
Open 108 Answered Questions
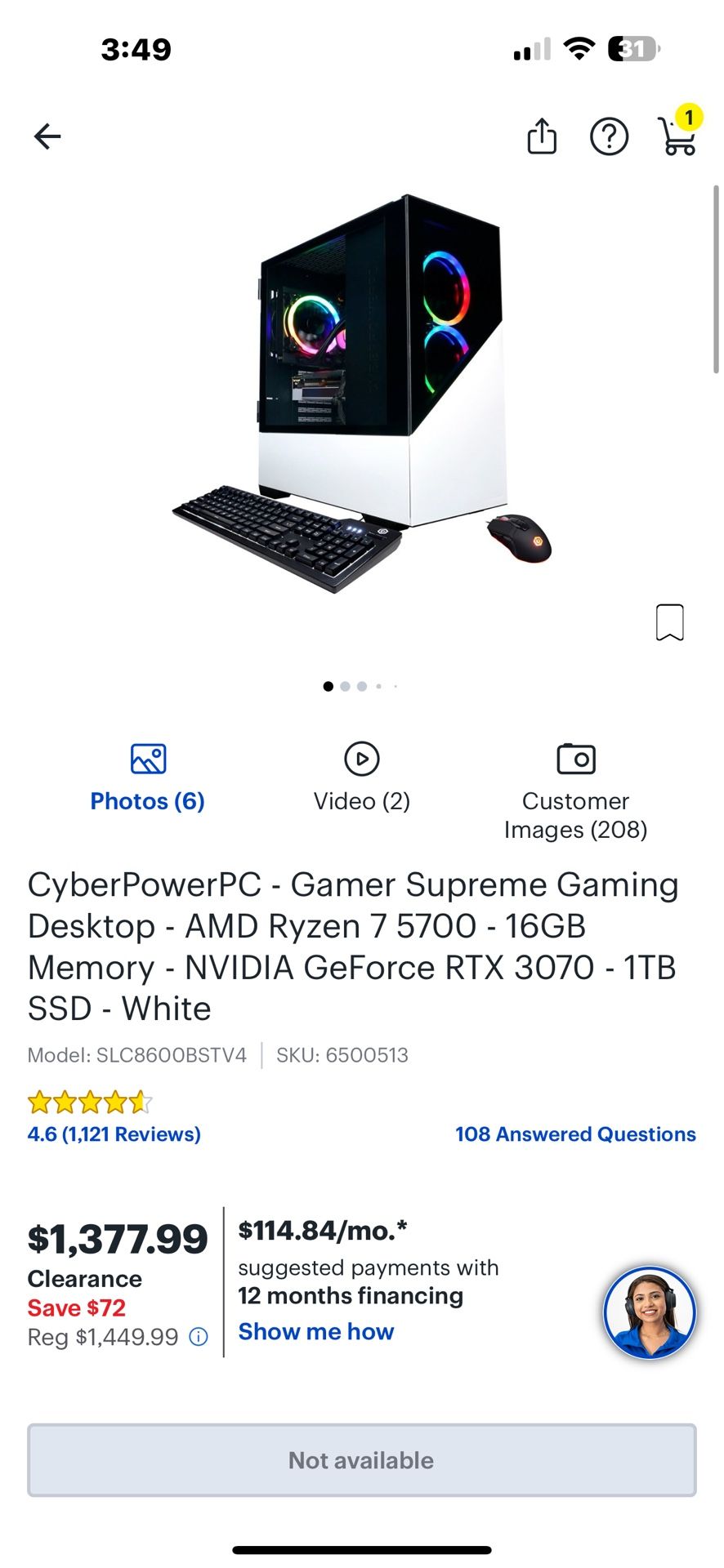pyautogui.click(x=575, y=1134)
